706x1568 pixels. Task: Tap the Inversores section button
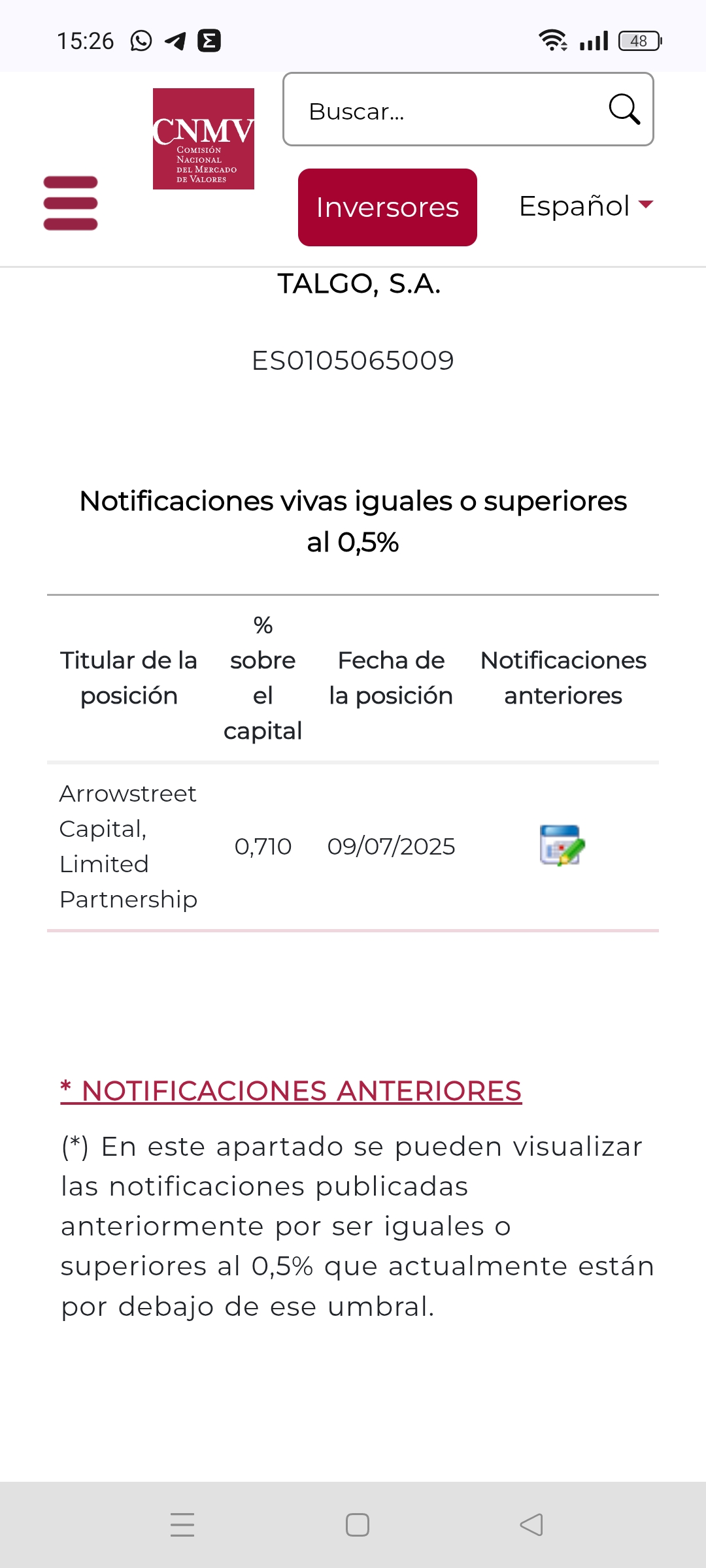(x=386, y=207)
